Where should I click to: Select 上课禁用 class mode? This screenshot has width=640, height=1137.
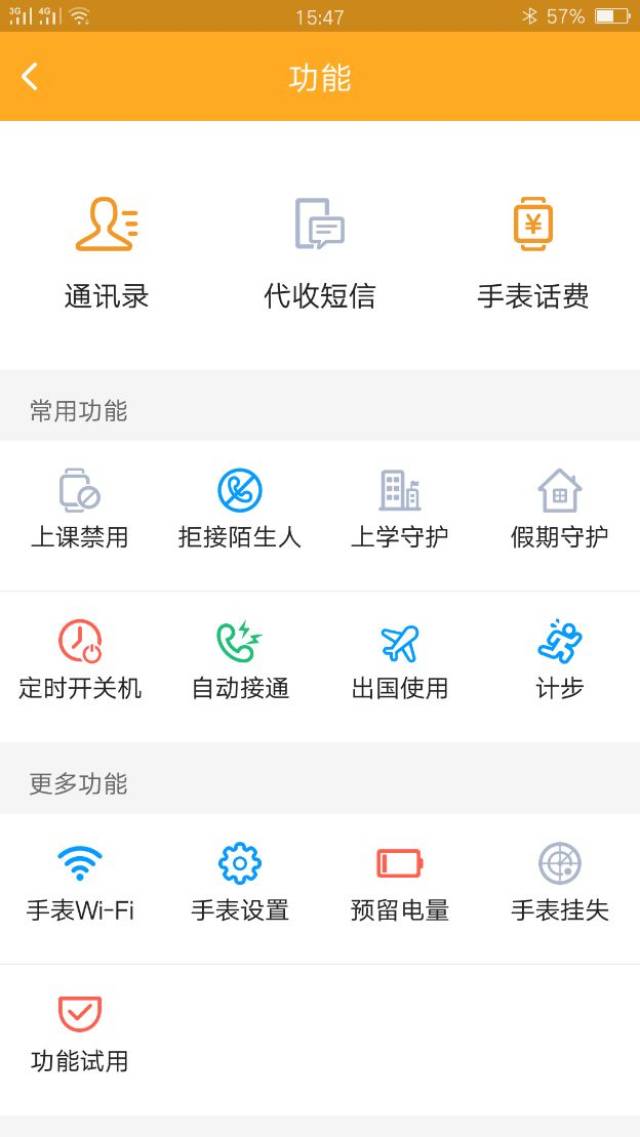[x=80, y=510]
